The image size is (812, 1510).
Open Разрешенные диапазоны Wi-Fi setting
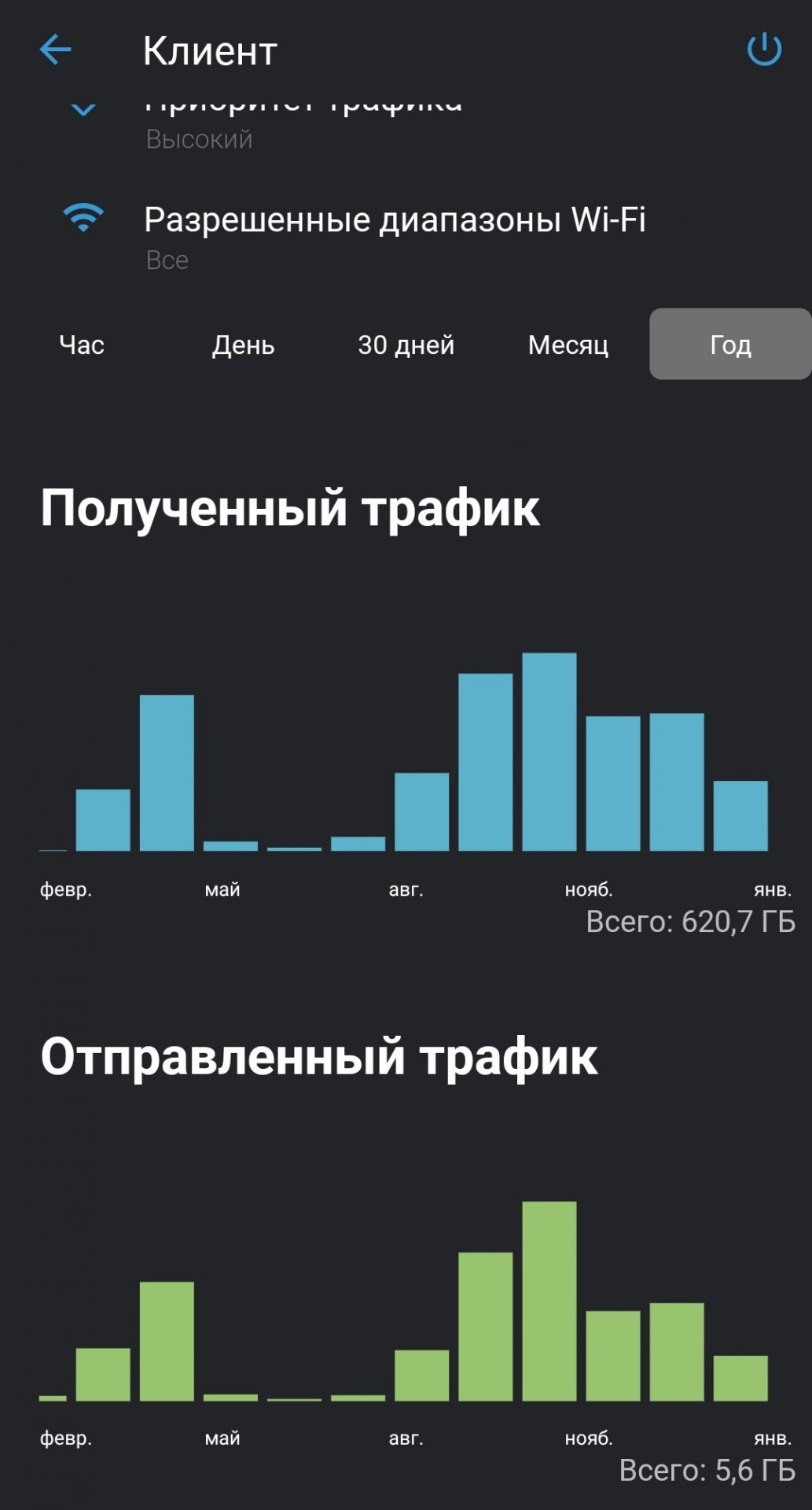pyautogui.click(x=406, y=237)
